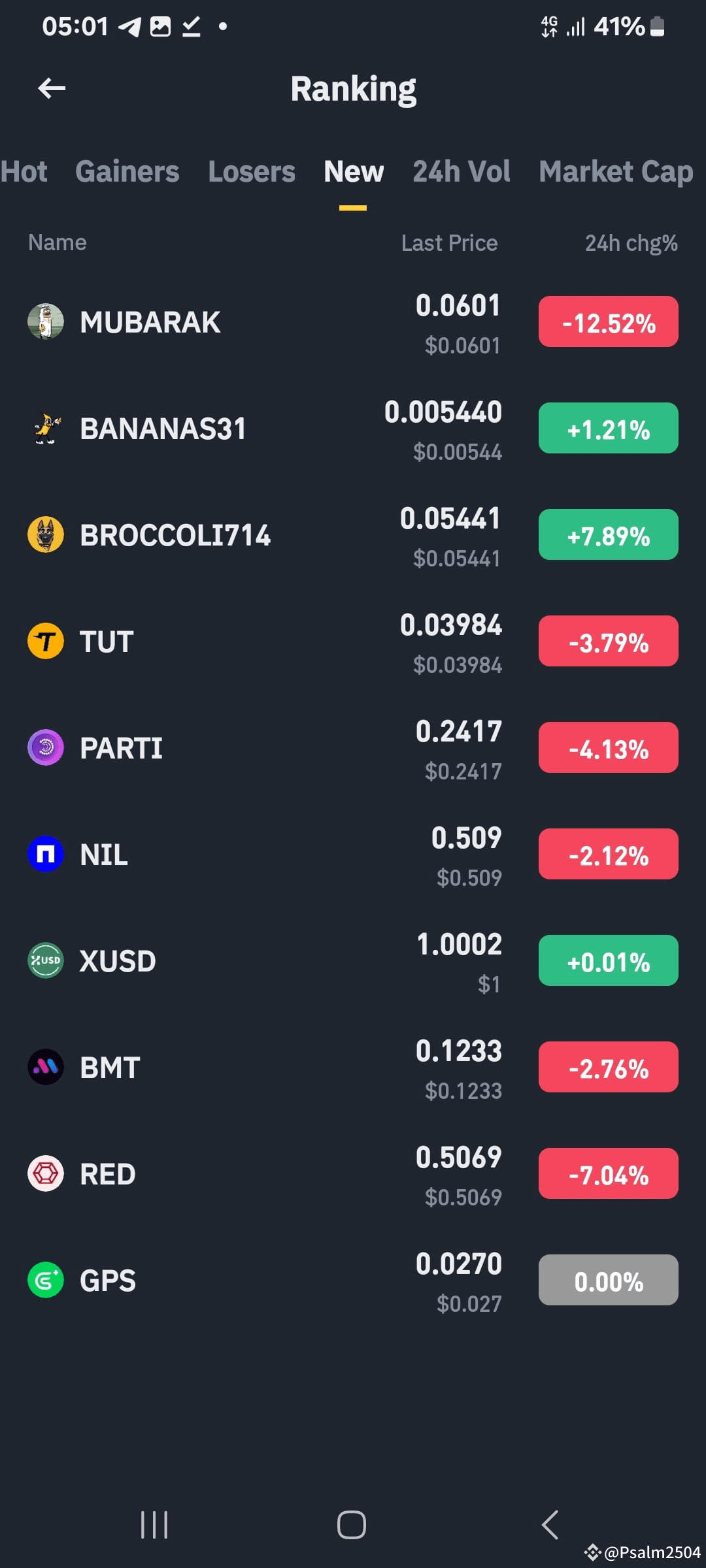Tap the BANANAS31 token logo
706x1568 pixels.
[46, 428]
